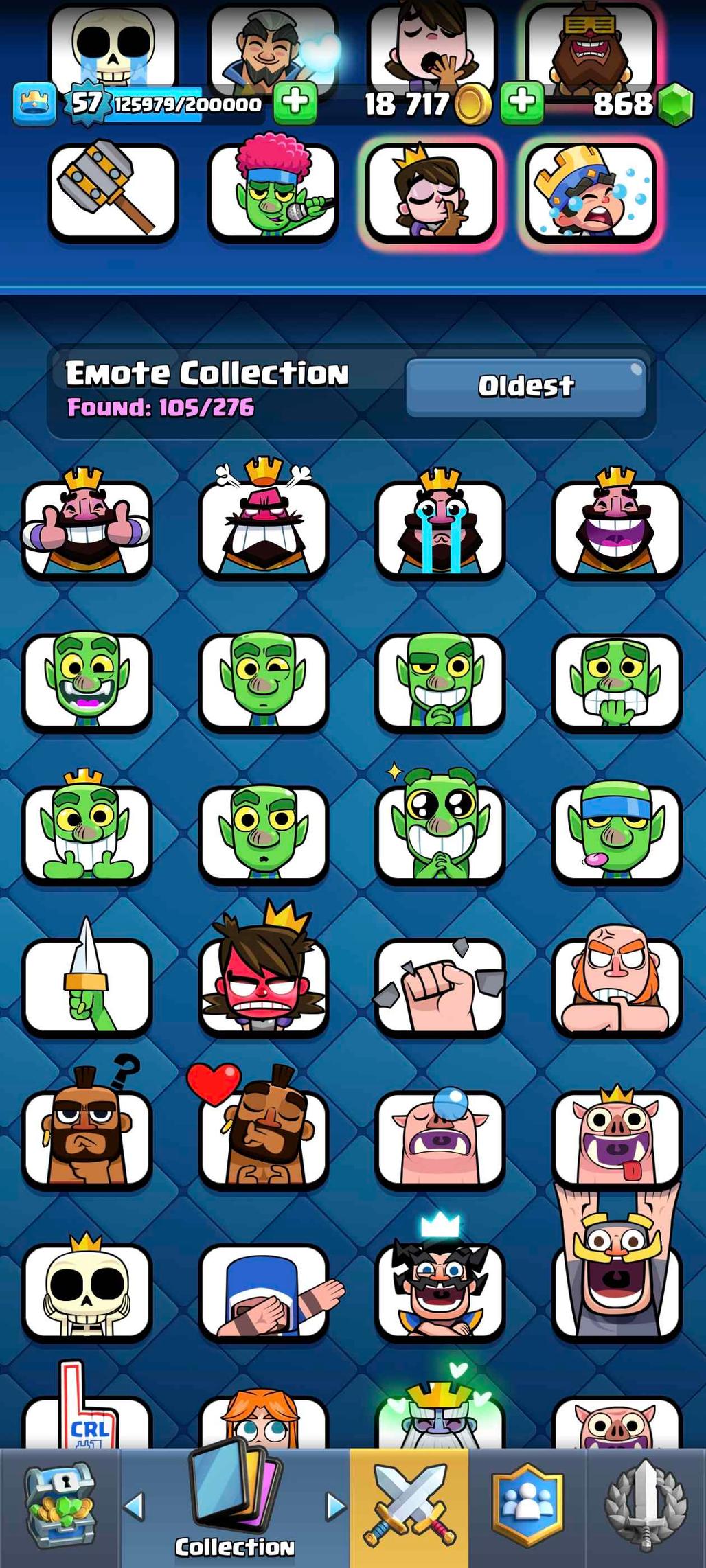Open the blue crown king level icon
This screenshot has height=1568, width=706.
[34, 104]
